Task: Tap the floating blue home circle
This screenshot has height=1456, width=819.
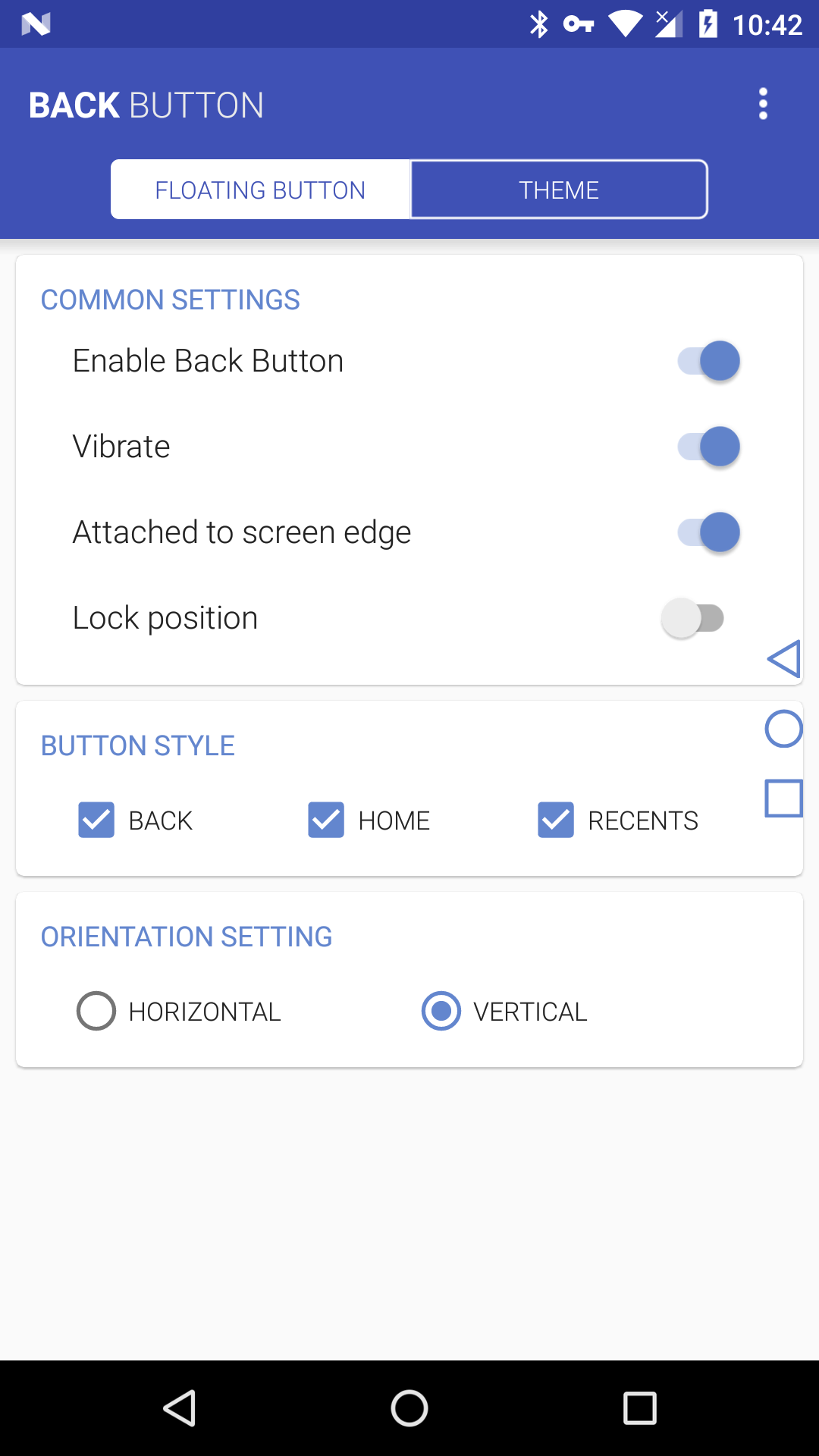Action: point(784,729)
